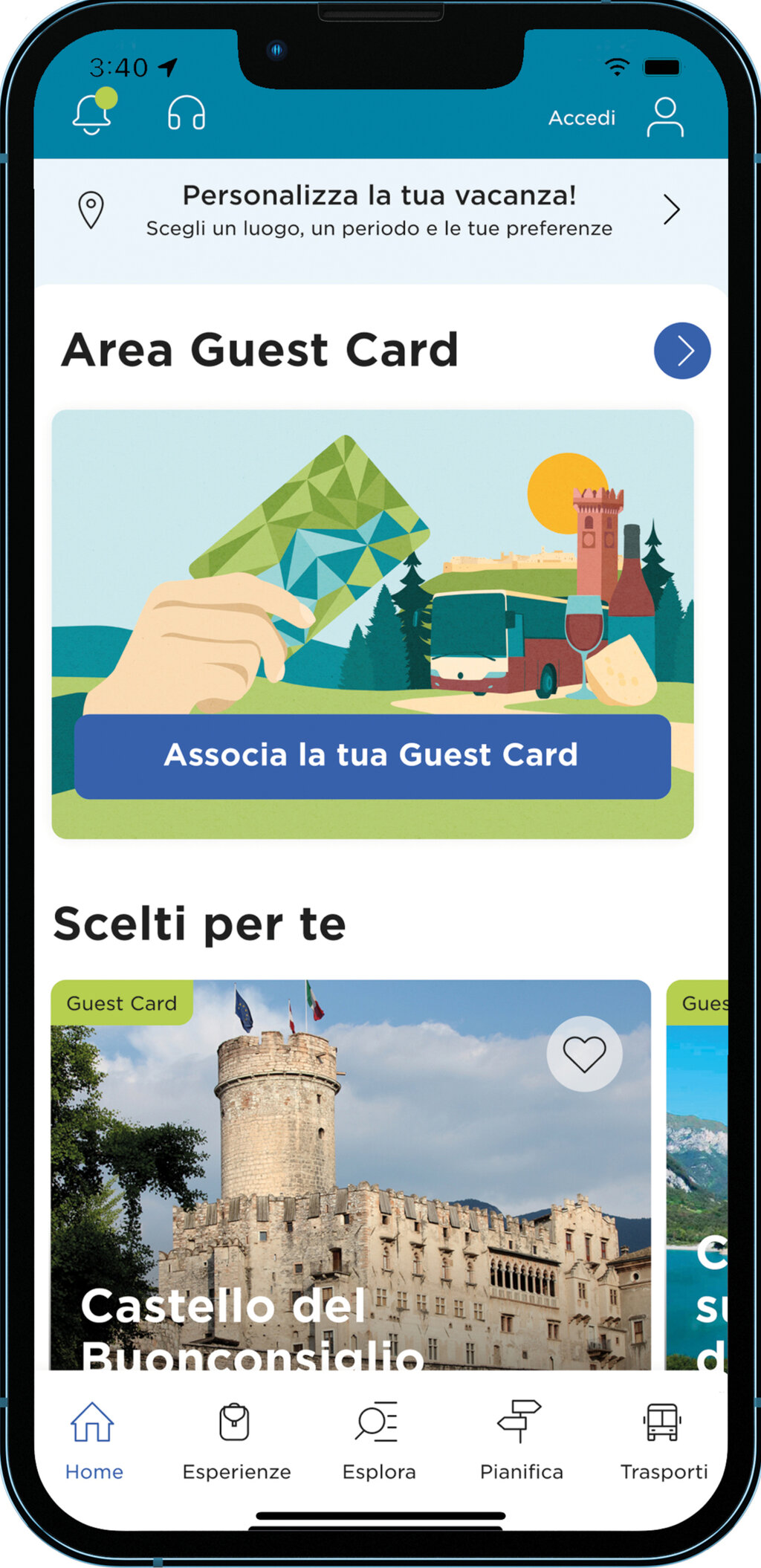
Task: Click the Accedi login link
Action: (582, 117)
